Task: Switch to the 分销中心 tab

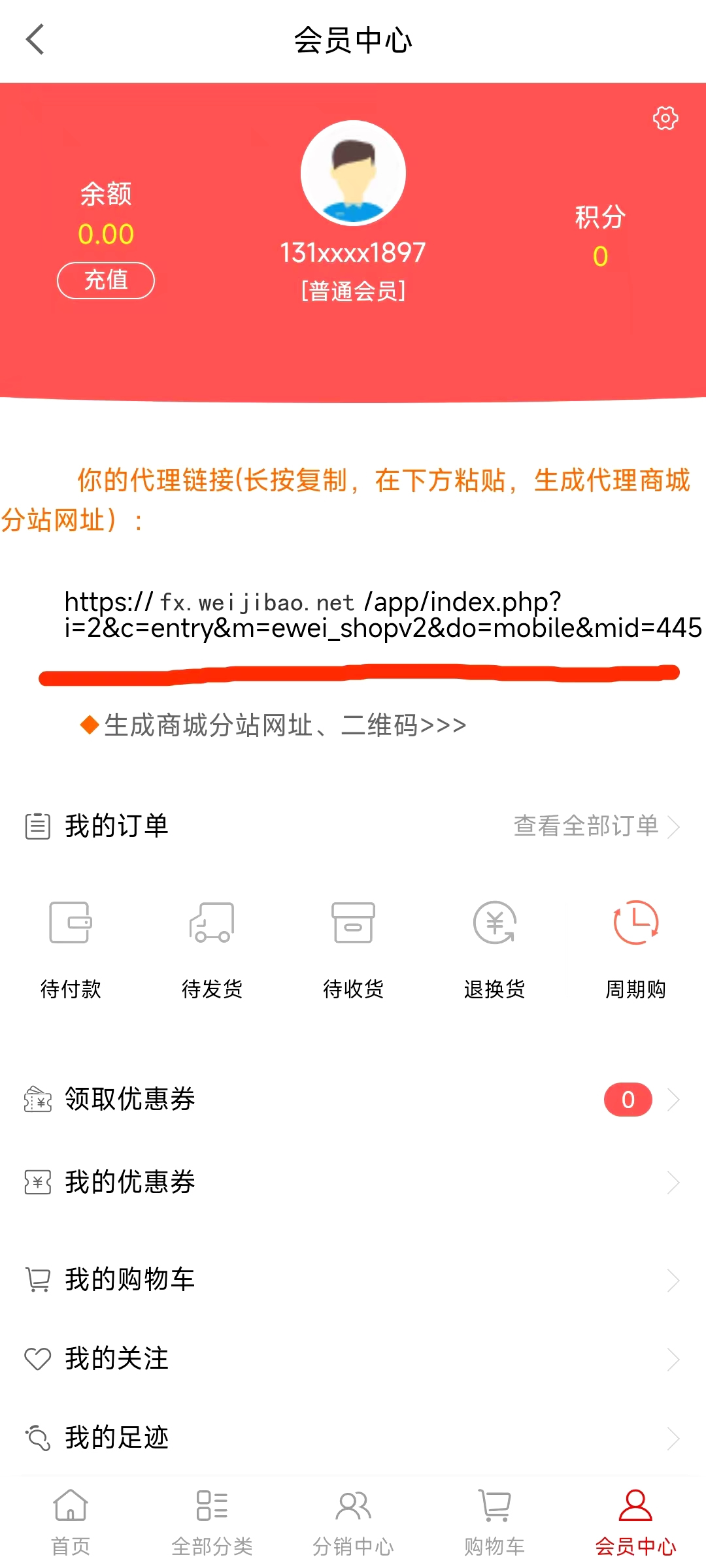Action: 353,1522
